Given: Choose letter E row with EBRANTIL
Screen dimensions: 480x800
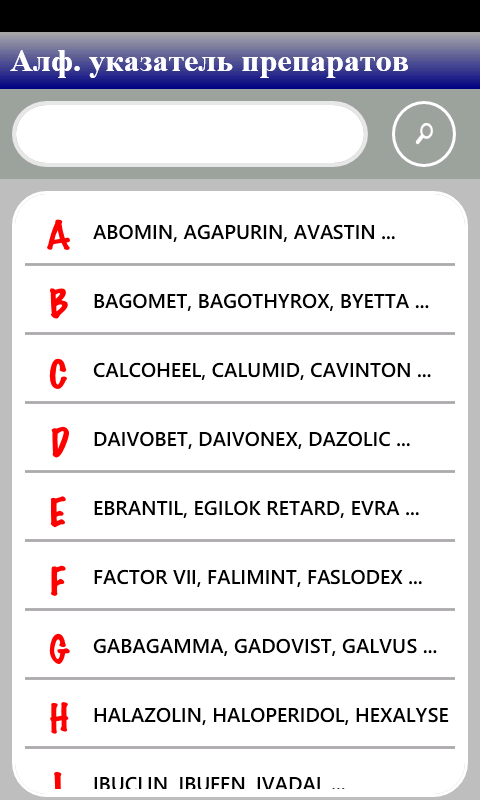Looking at the screenshot, I should [x=240, y=508].
